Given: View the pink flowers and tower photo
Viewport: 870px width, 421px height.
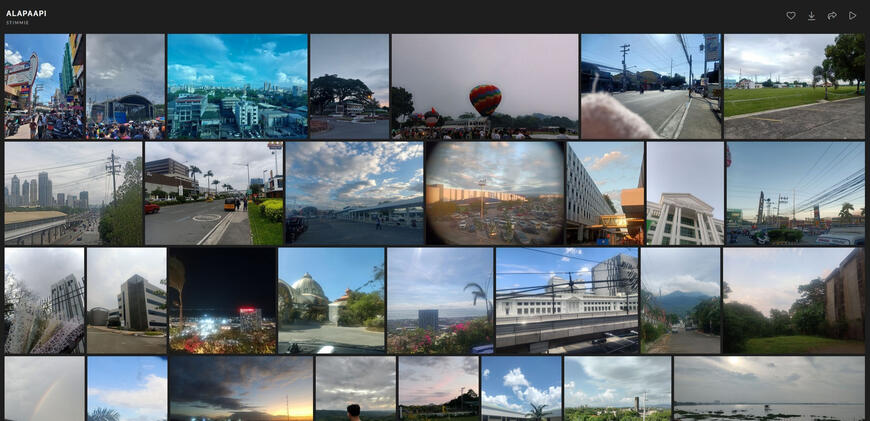Looking at the screenshot, I should (439, 300).
